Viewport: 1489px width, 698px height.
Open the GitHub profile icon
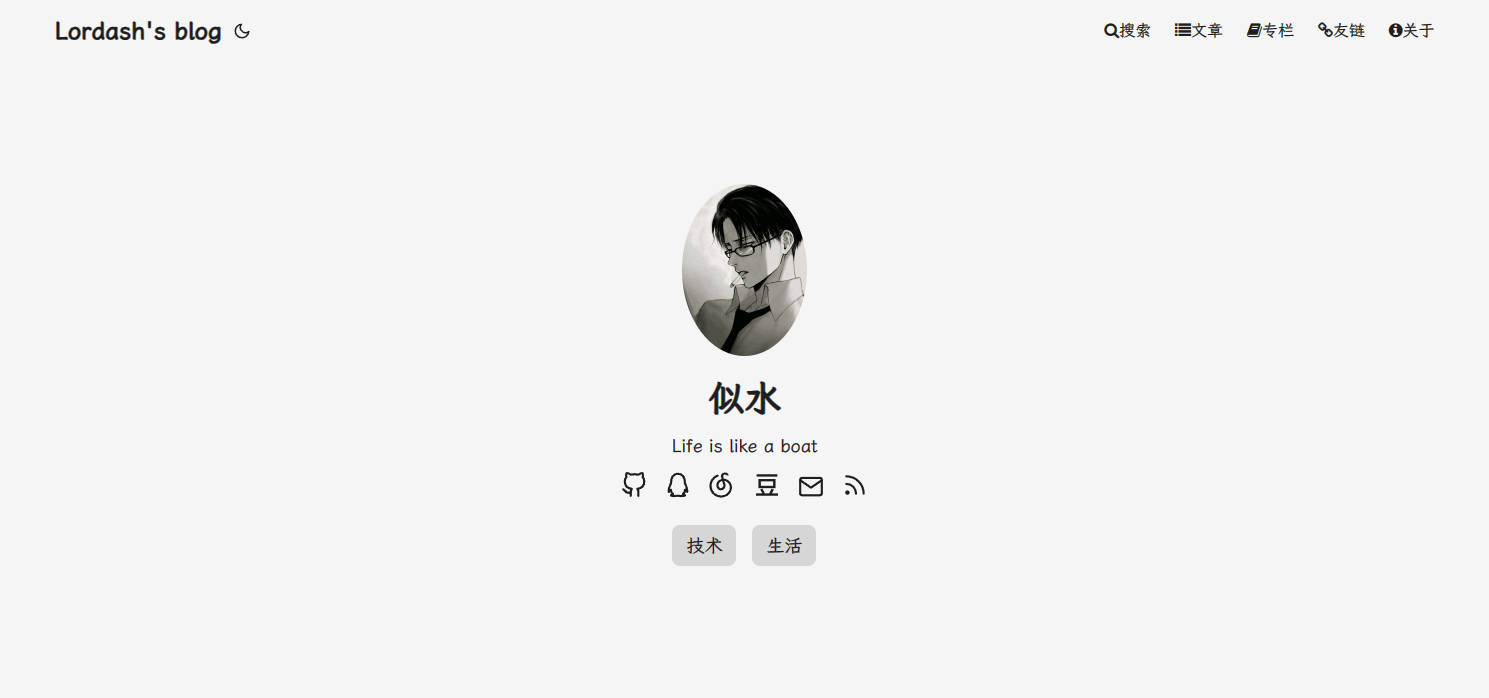634,485
